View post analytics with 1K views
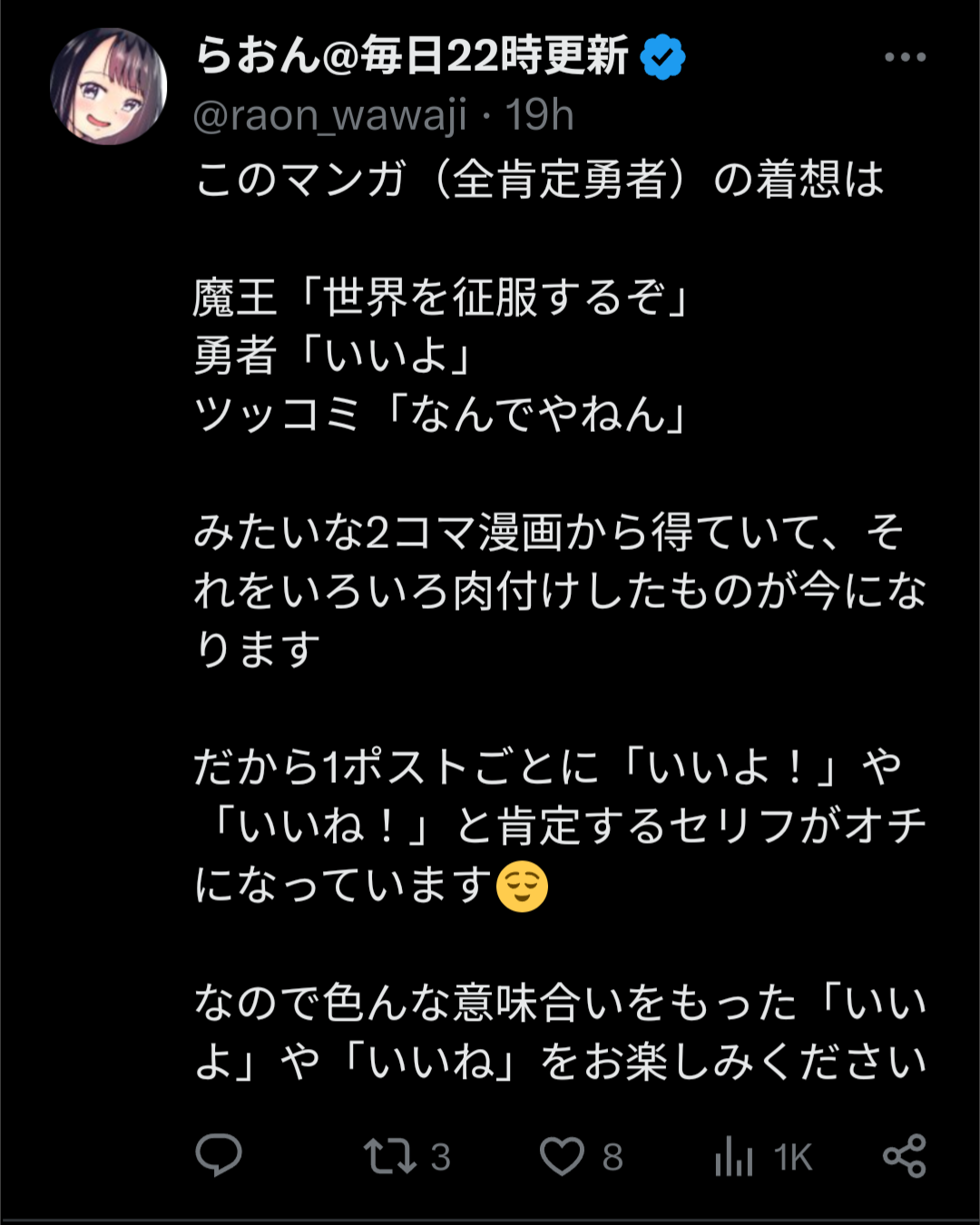980x1225 pixels. tap(735, 1157)
